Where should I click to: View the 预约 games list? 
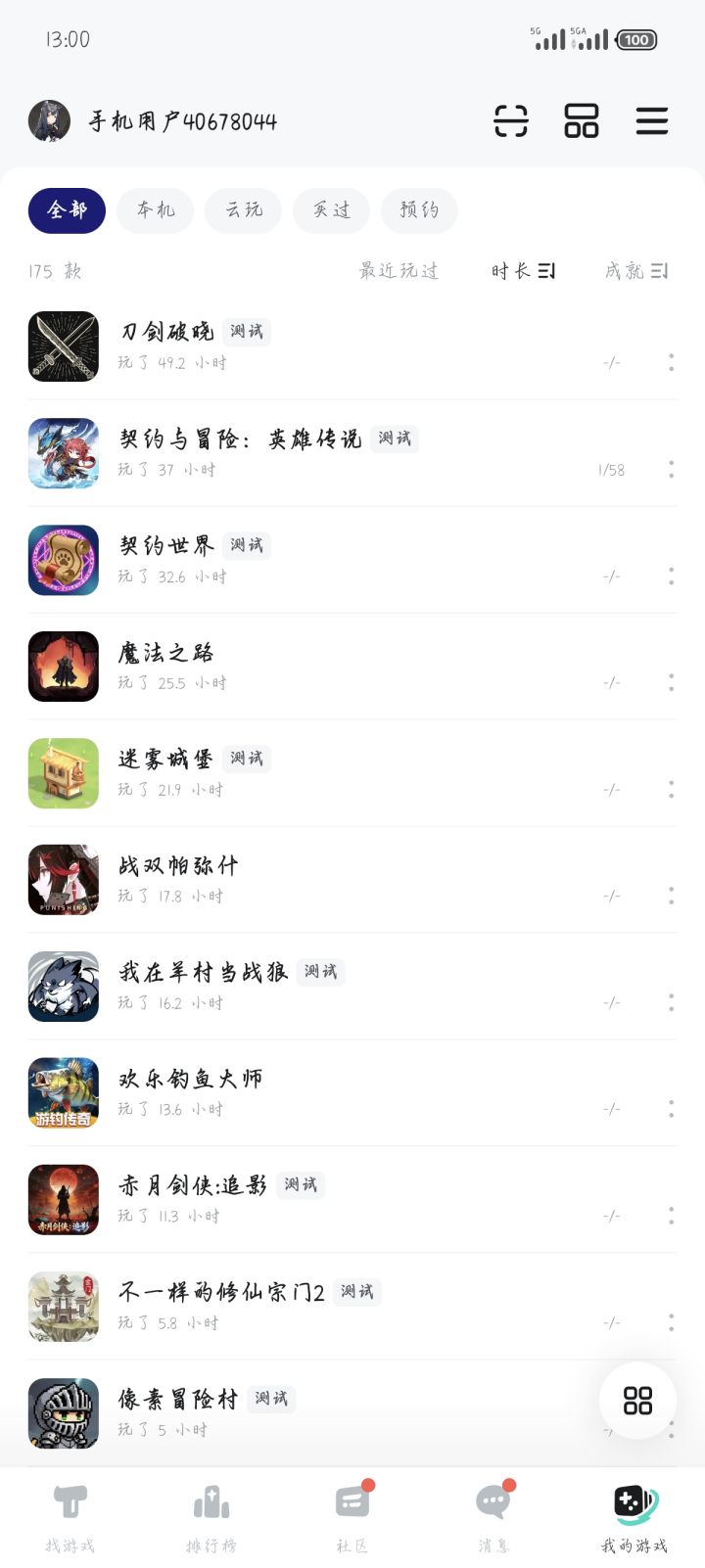(419, 210)
